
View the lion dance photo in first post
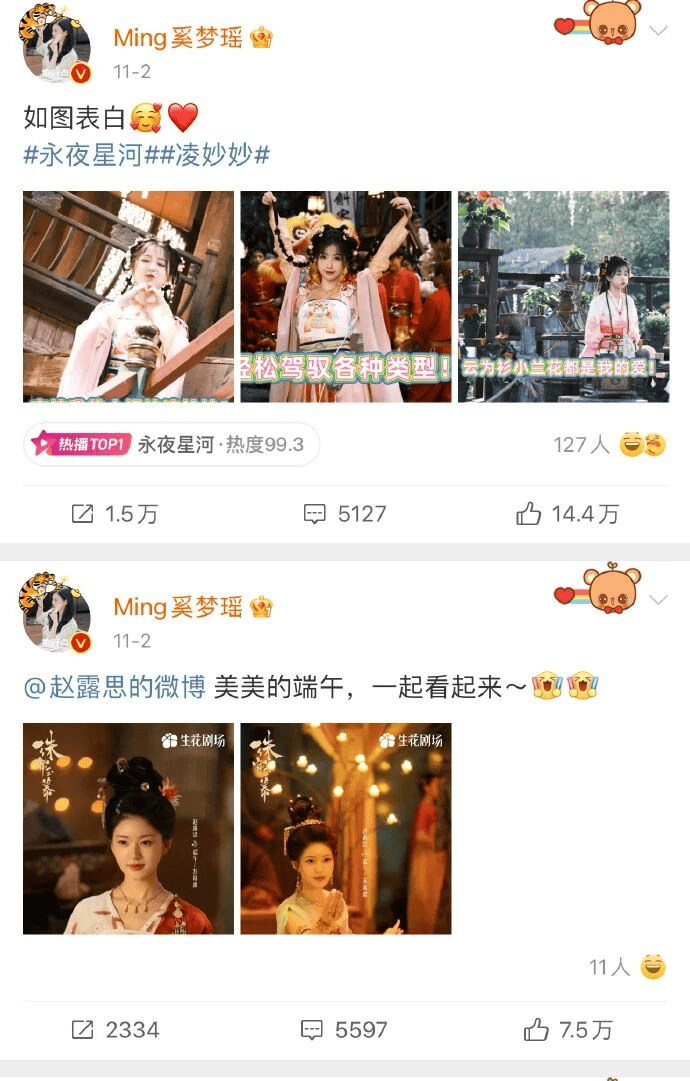click(x=345, y=297)
